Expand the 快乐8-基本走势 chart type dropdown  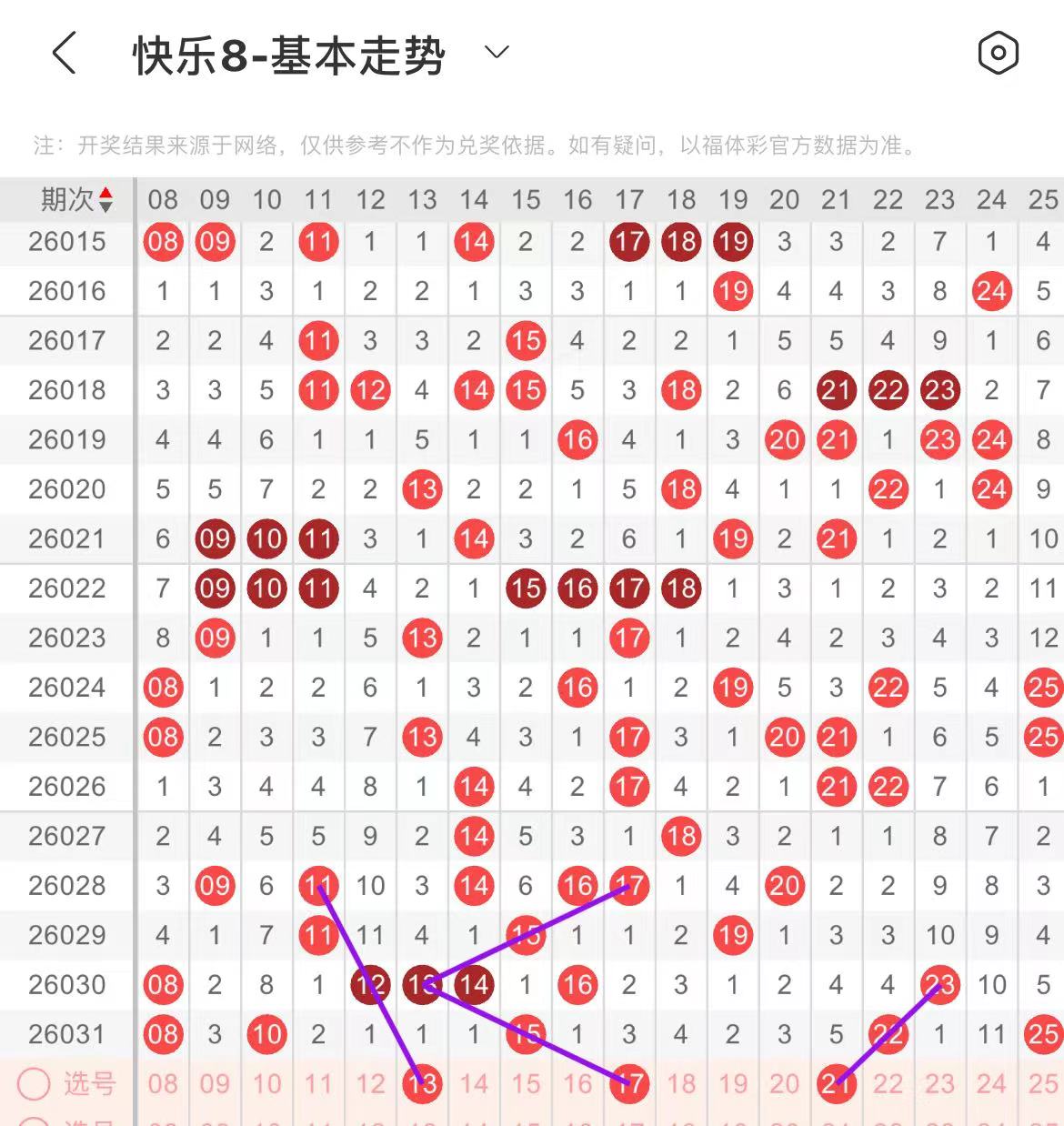point(497,53)
